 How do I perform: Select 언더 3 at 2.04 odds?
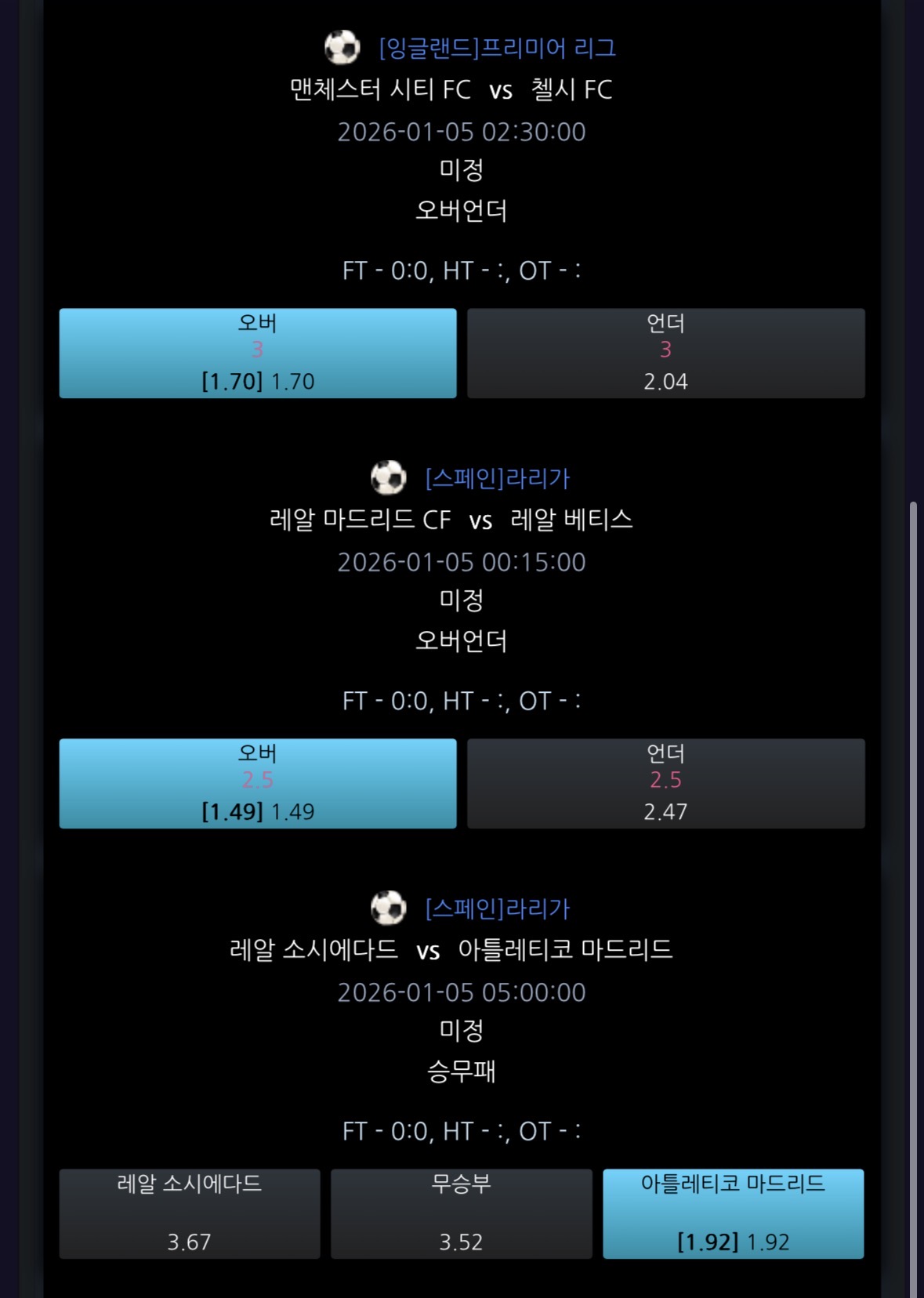tap(666, 353)
